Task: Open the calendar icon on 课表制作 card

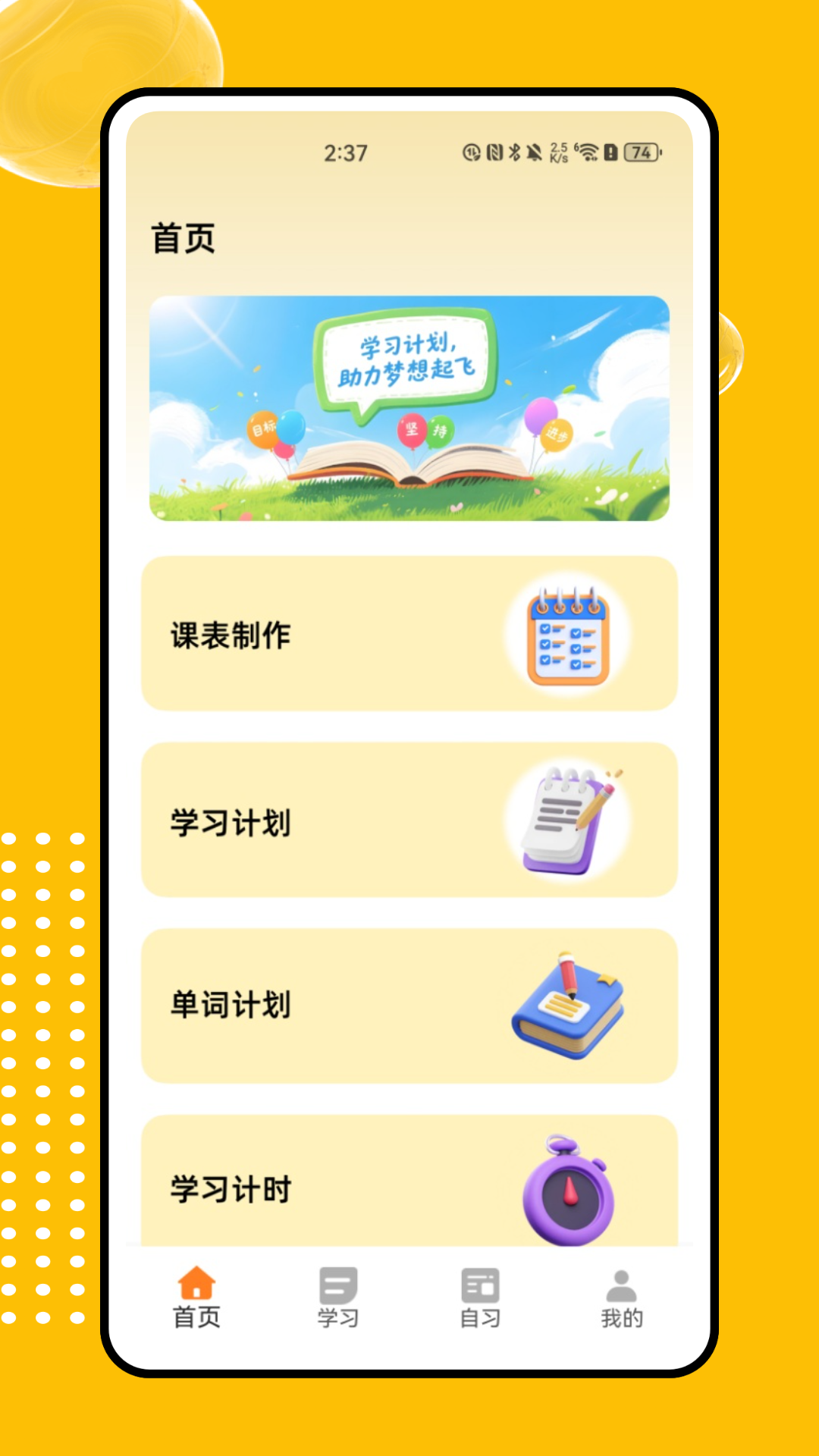Action: (569, 637)
